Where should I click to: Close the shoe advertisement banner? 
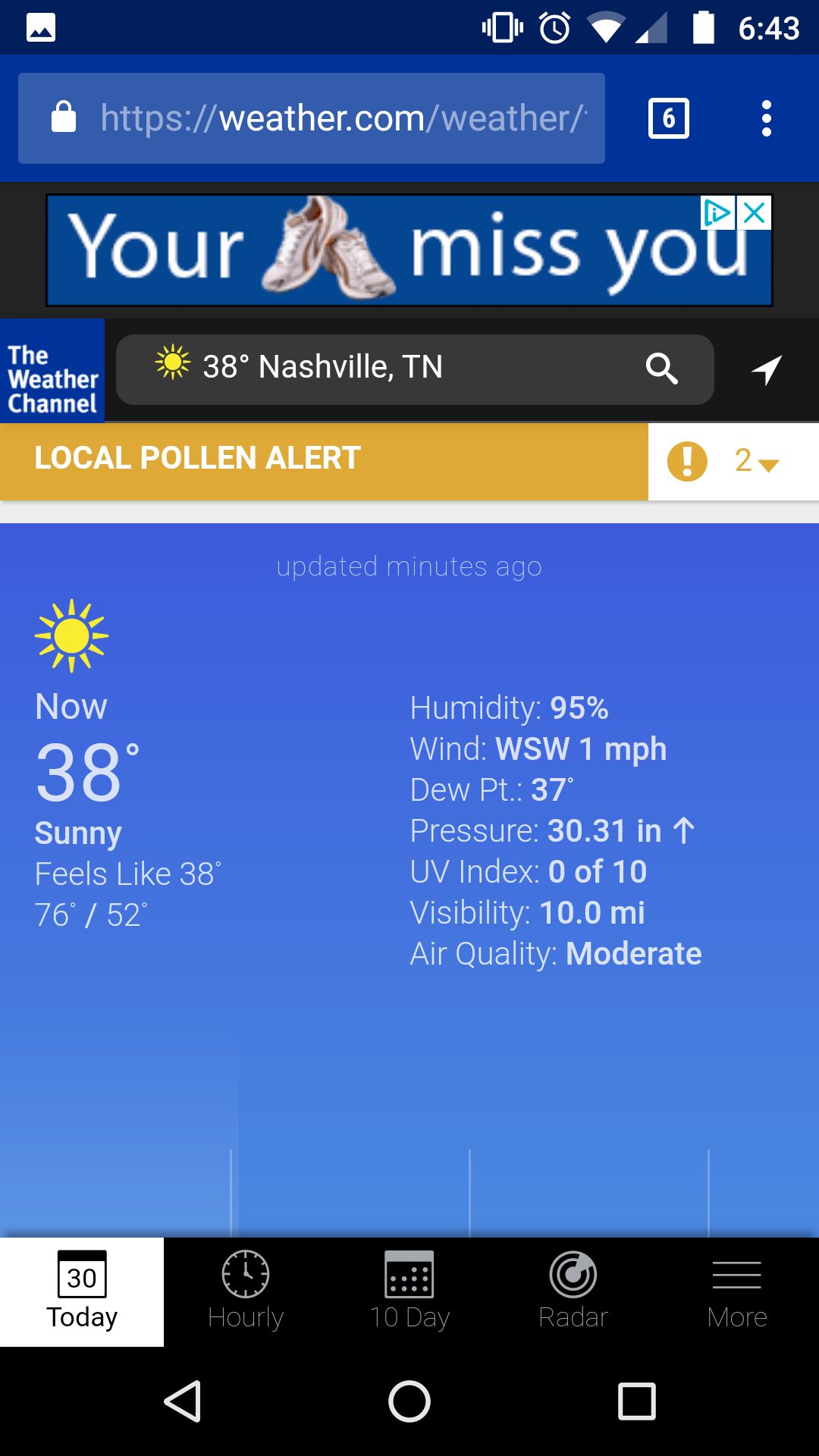point(755,213)
